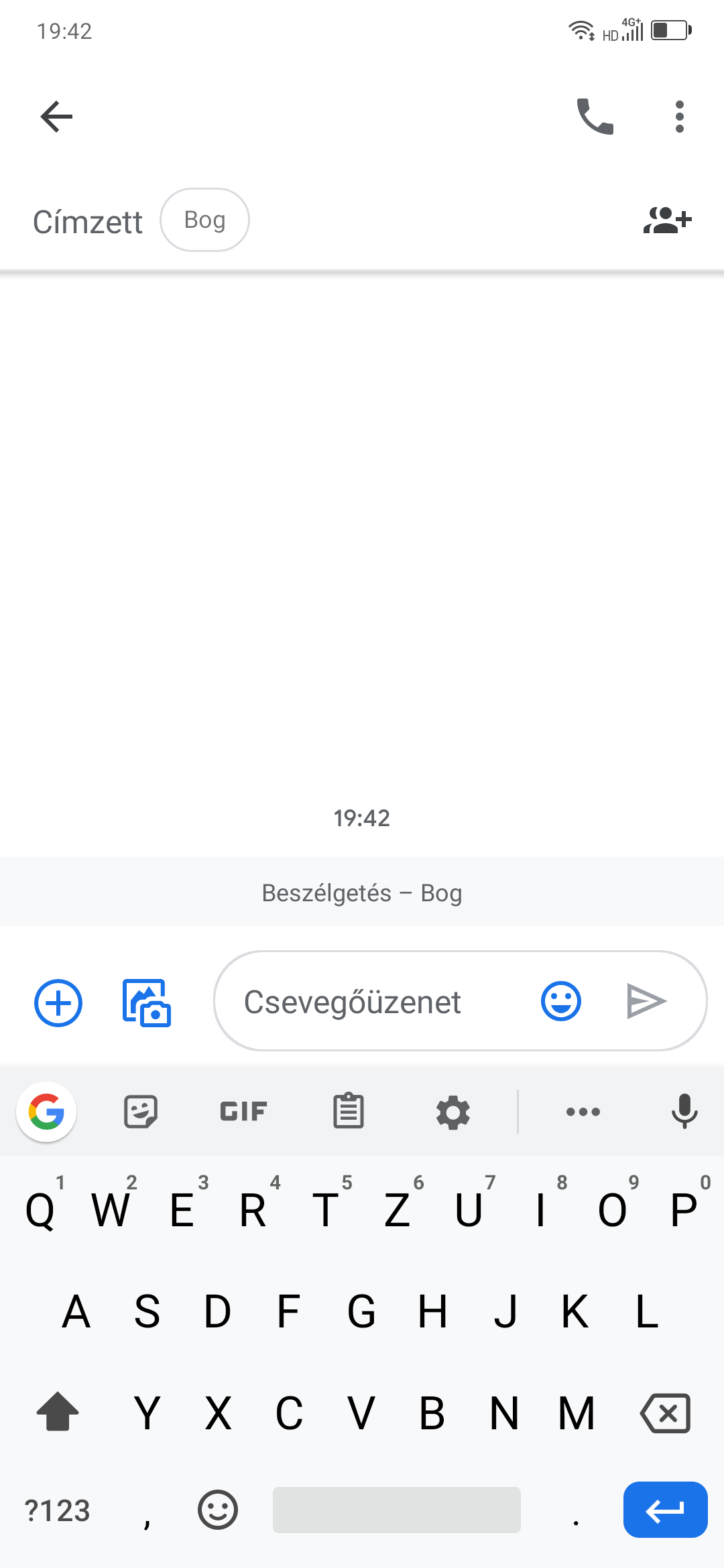Send the message with the arrow icon
Image resolution: width=724 pixels, height=1568 pixels.
646,1002
